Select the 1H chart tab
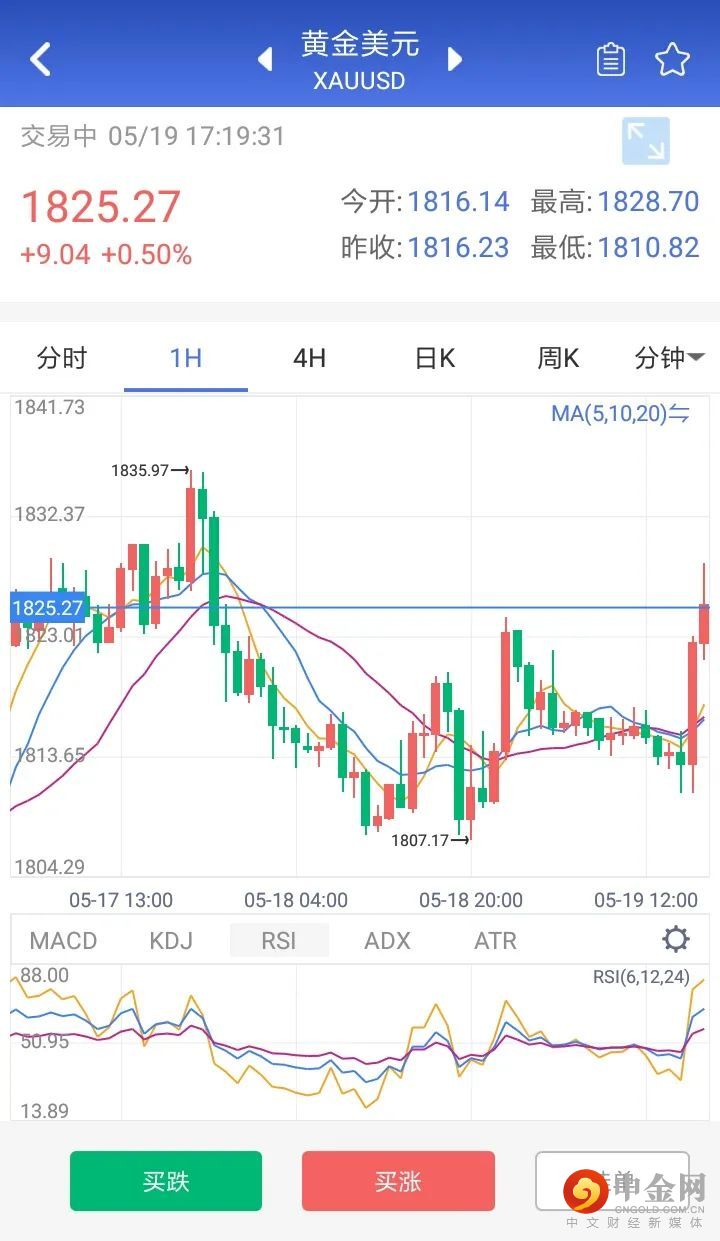The height and width of the screenshot is (1241, 720). click(186, 358)
